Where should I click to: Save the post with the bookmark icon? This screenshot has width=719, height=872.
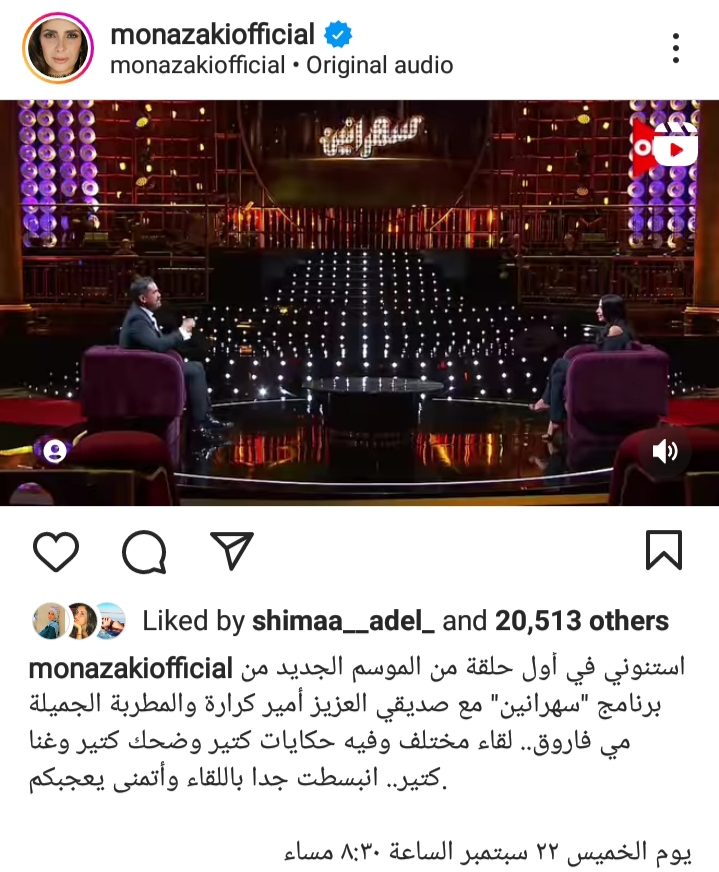(664, 551)
